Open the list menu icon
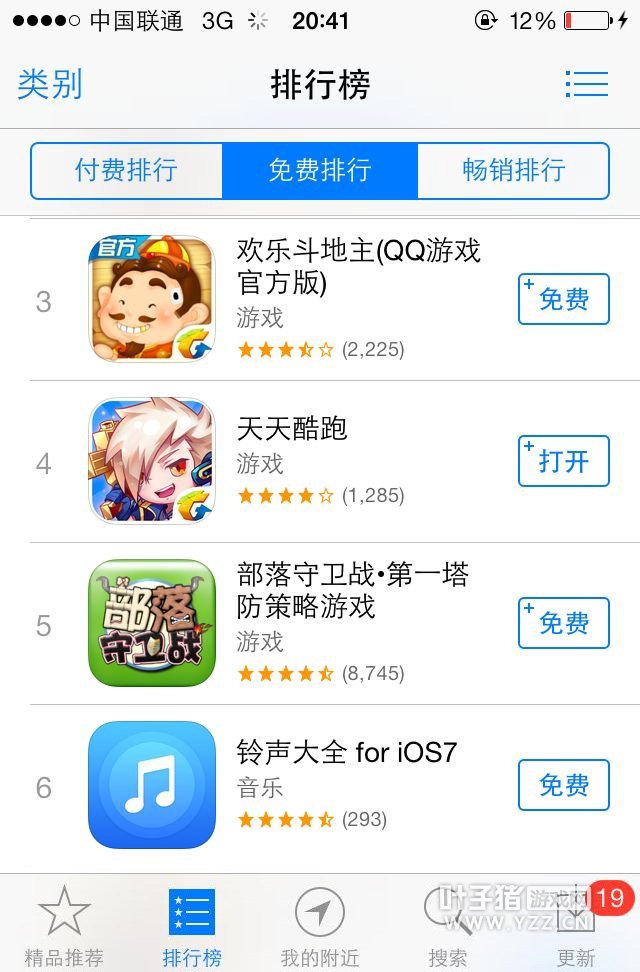Image resolution: width=640 pixels, height=972 pixels. tap(587, 84)
